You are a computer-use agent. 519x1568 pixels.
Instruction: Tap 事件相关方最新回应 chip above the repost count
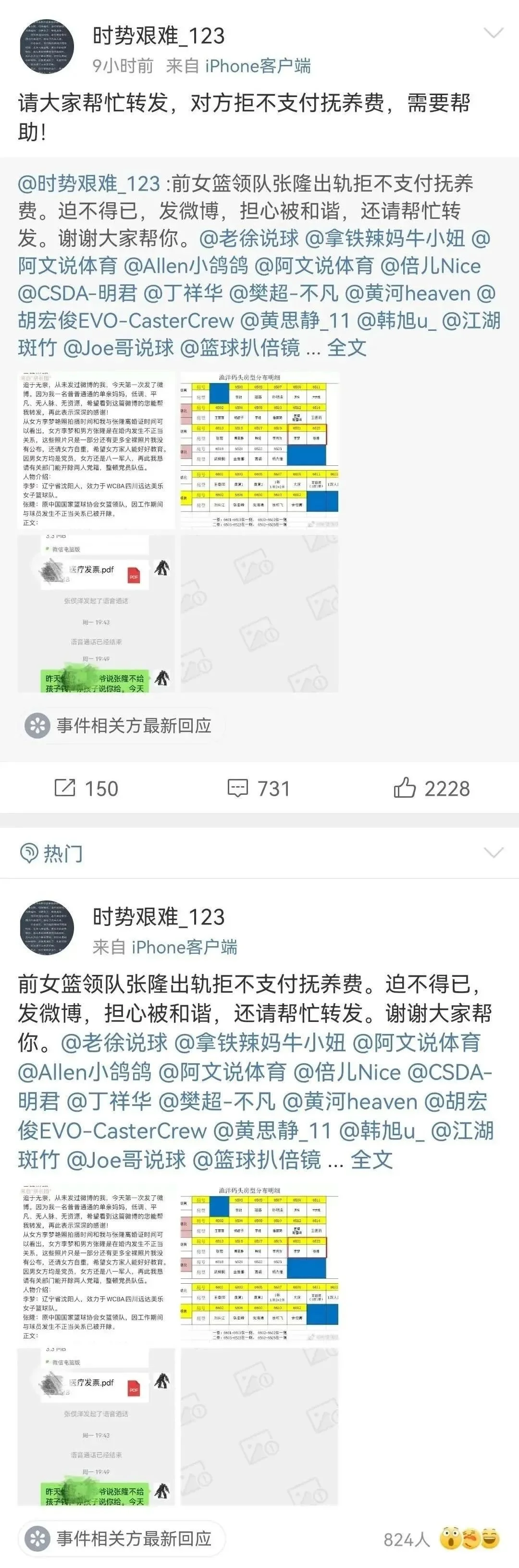pos(120,726)
